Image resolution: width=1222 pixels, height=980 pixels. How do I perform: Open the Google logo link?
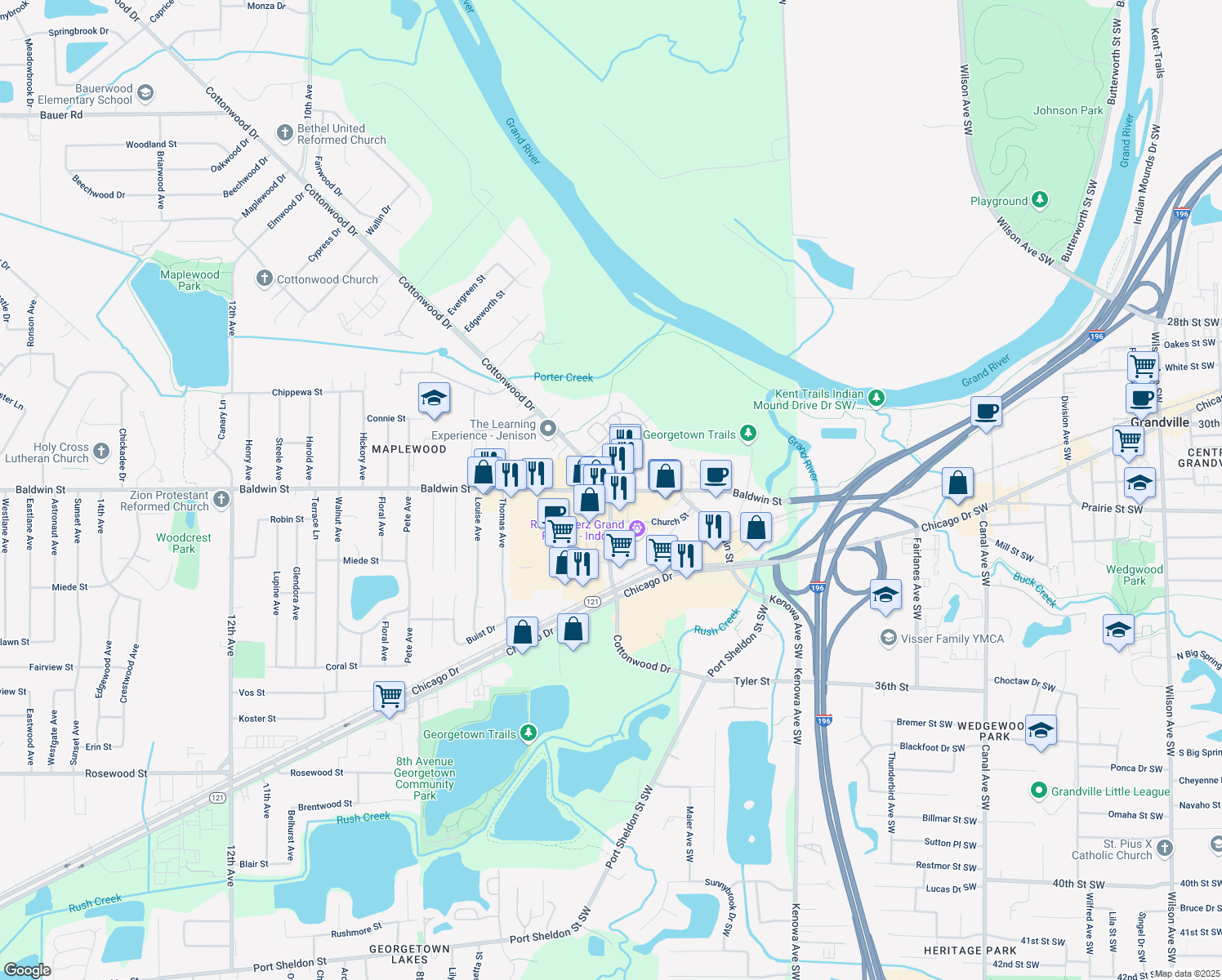[x=27, y=969]
